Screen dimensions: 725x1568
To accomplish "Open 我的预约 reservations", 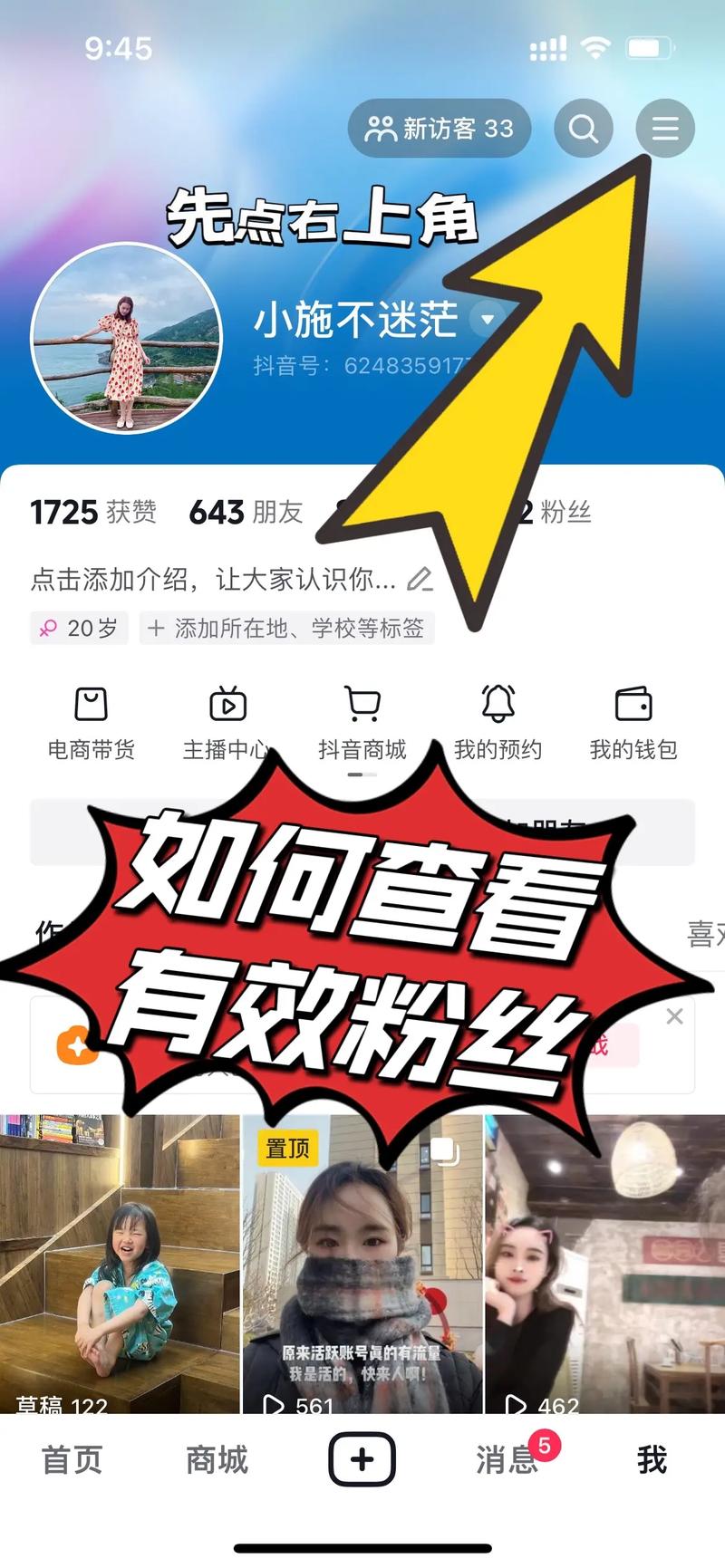I will pyautogui.click(x=498, y=722).
